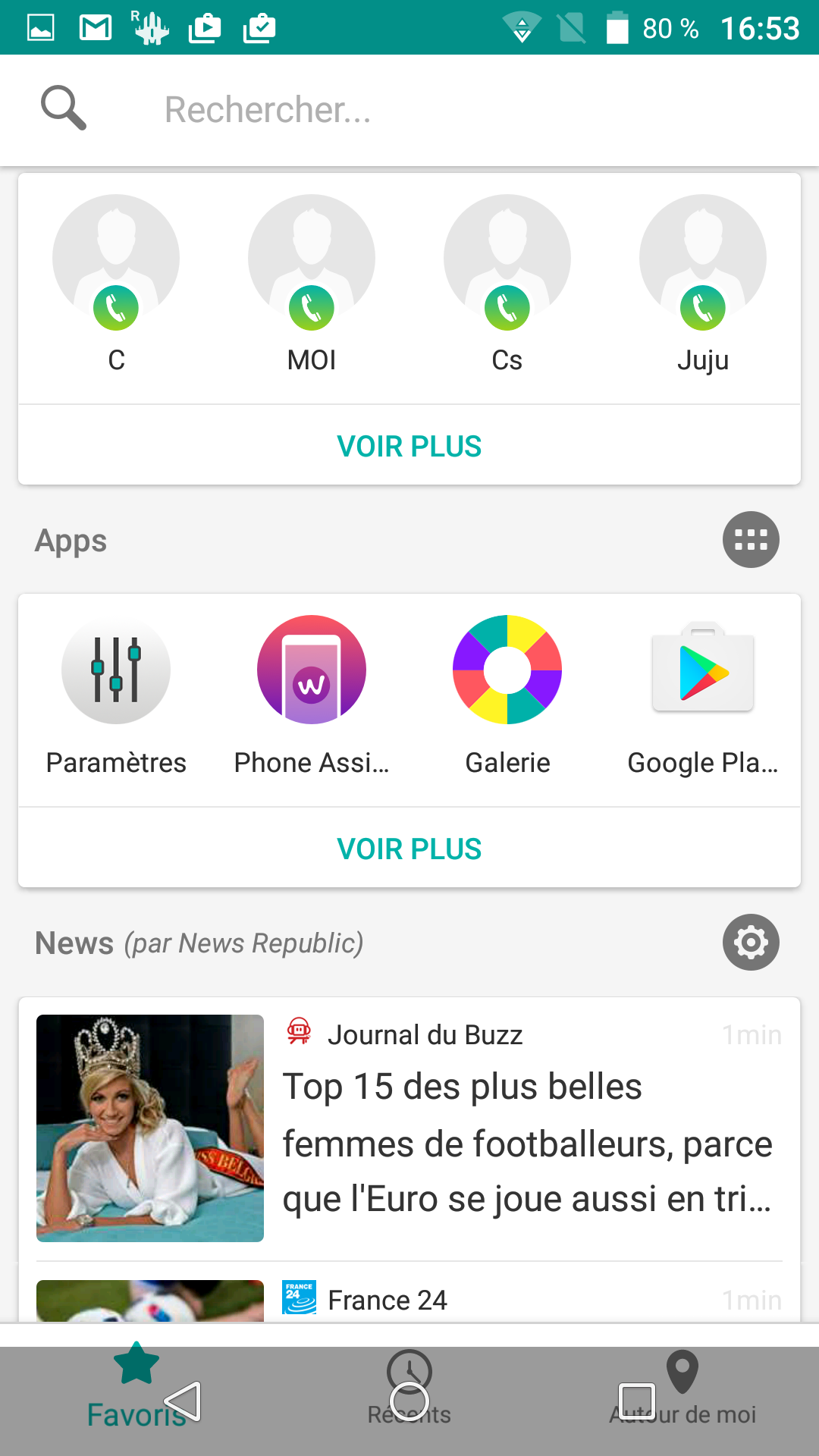819x1456 pixels.
Task: Launch Phone Assistant app
Action: (x=312, y=670)
